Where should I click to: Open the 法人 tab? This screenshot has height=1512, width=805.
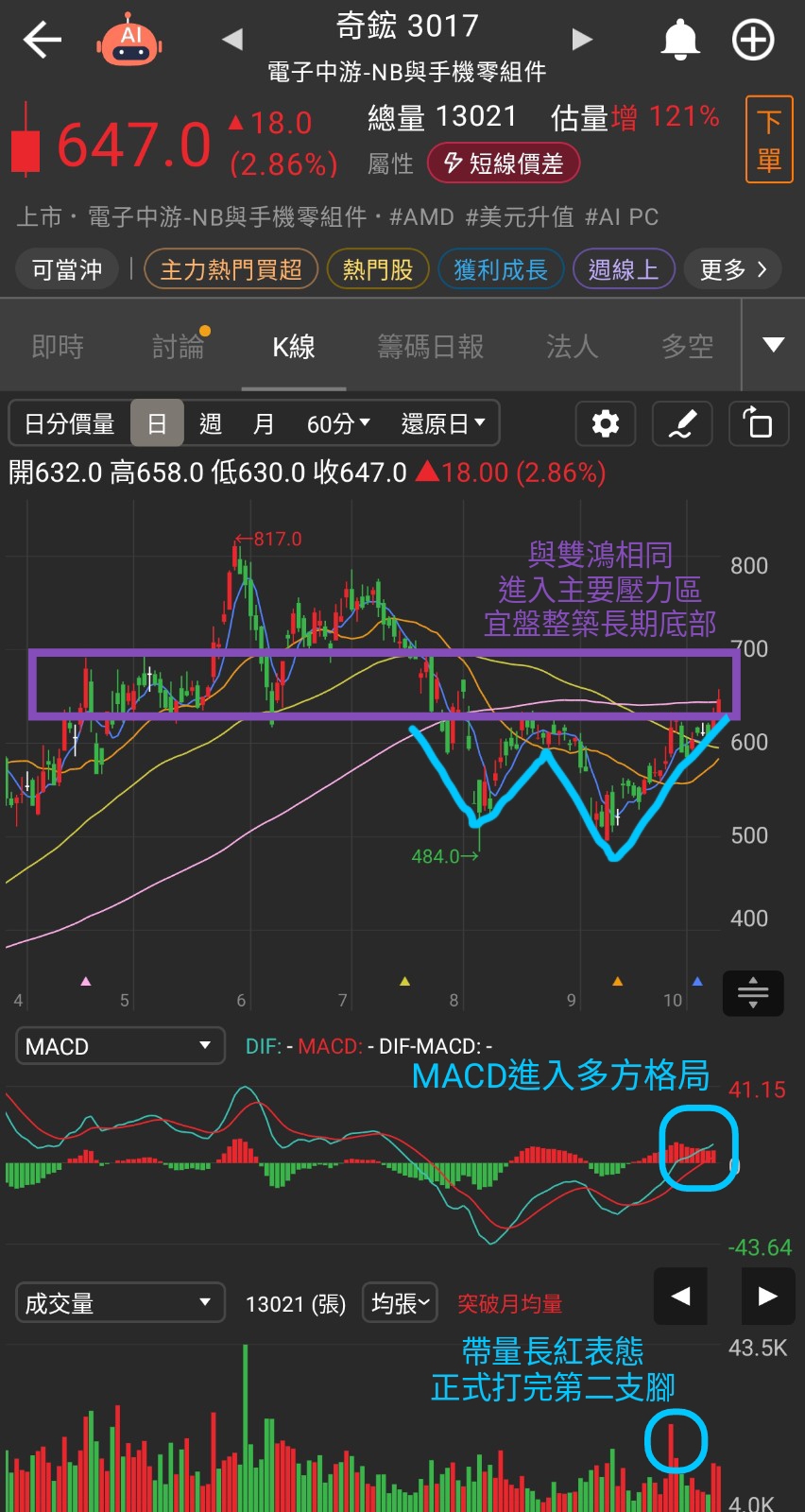point(572,347)
